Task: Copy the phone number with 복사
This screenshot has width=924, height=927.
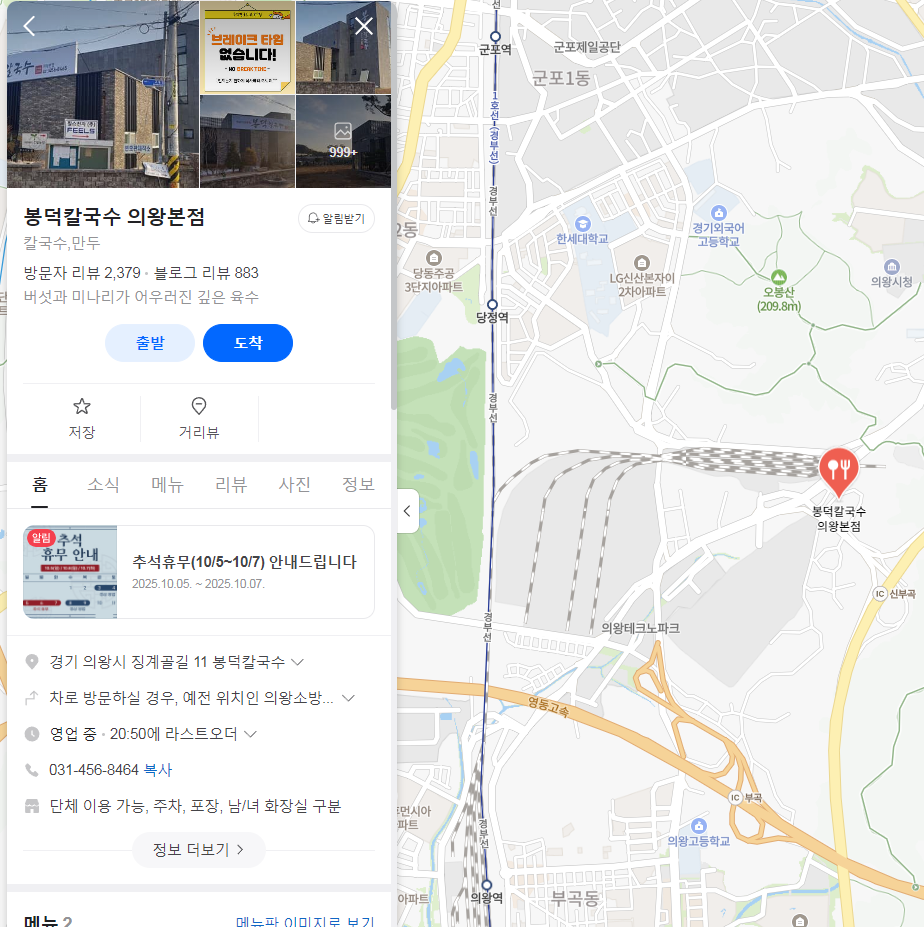Action: pyautogui.click(x=158, y=770)
